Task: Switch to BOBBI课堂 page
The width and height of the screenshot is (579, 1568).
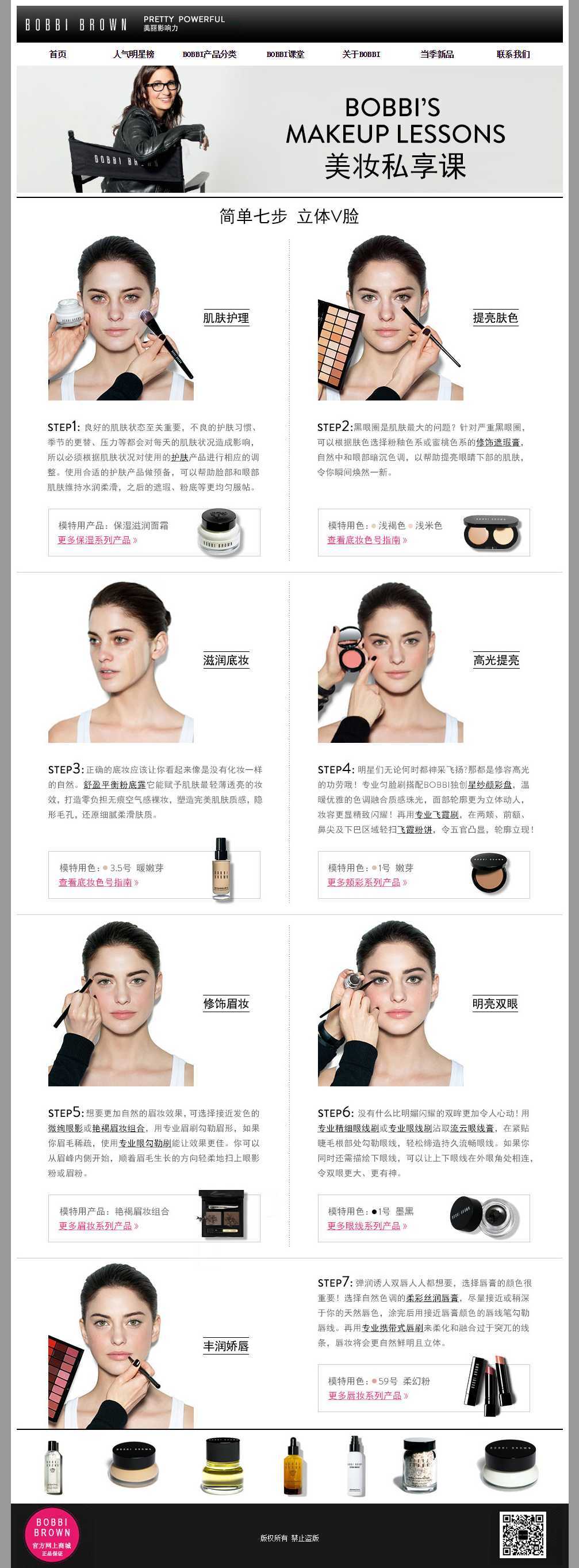Action: point(285,54)
